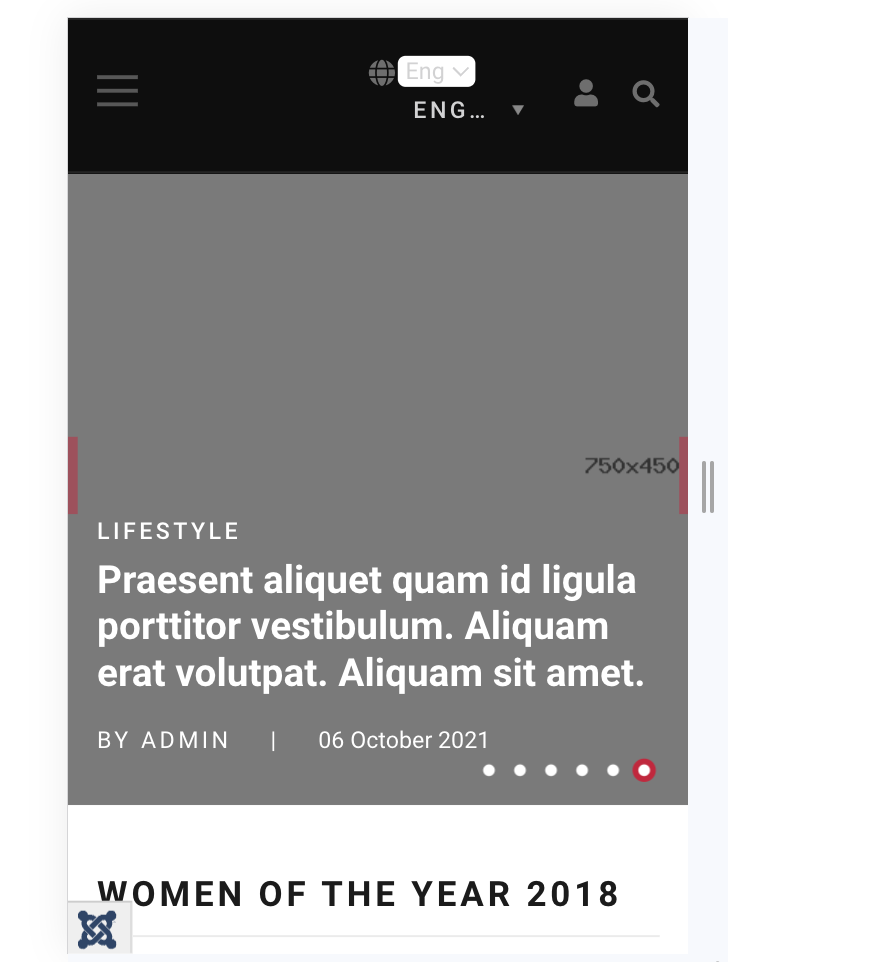Go to previous slide with left arrow
The image size is (894, 962).
pos(73,475)
